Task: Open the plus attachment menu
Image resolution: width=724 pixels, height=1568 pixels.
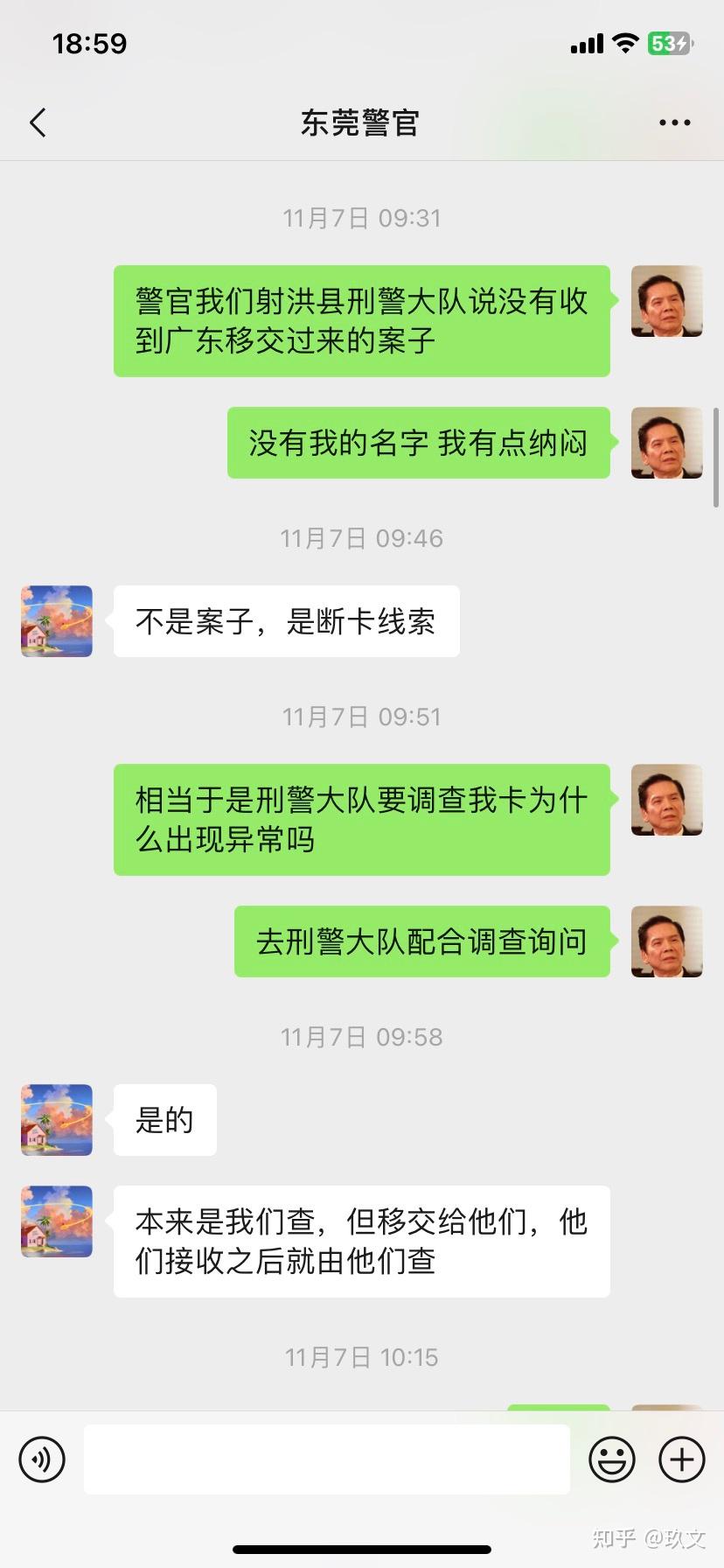Action: [682, 1459]
